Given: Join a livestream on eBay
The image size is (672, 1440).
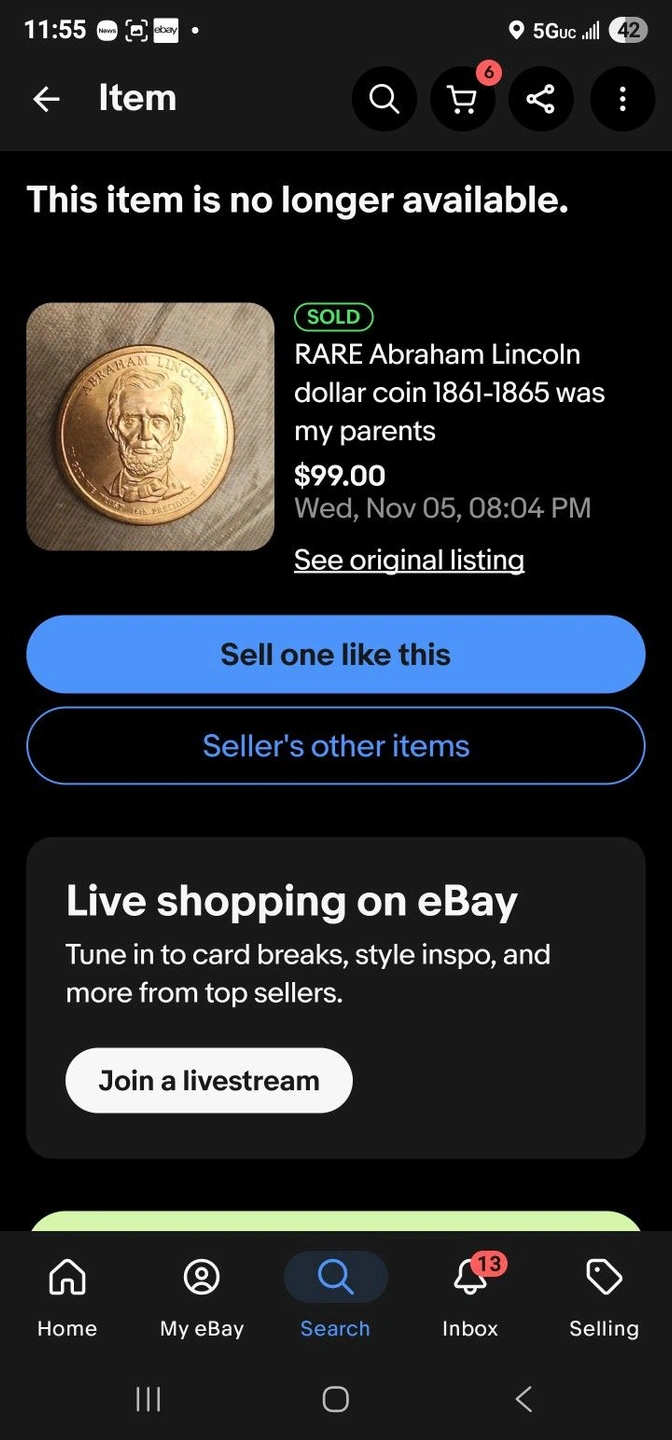Looking at the screenshot, I should coord(209,1080).
